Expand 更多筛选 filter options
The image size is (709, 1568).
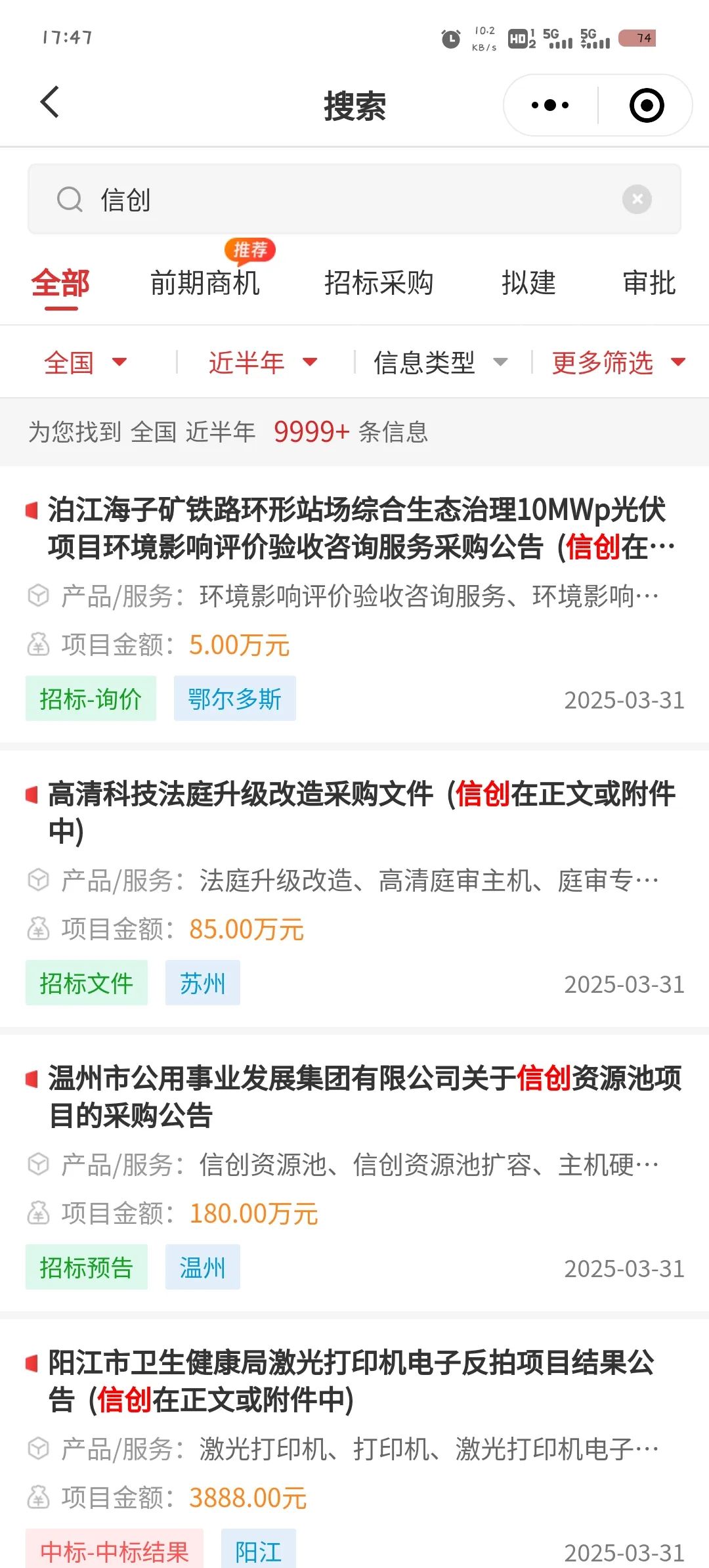tap(617, 362)
